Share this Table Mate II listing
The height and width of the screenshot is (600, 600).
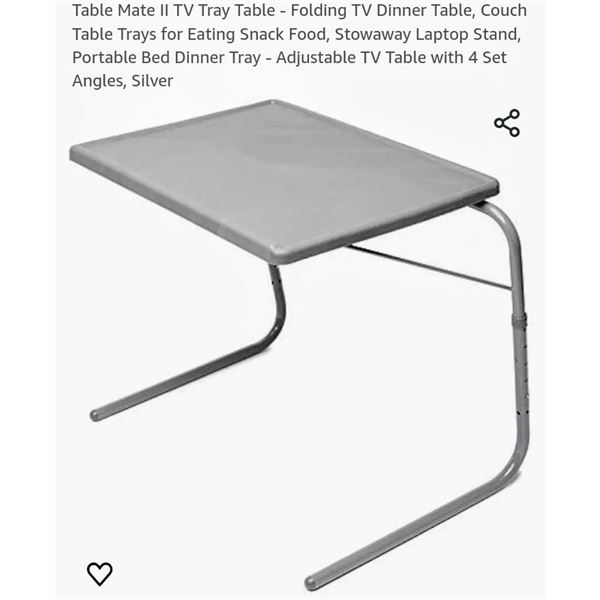click(507, 124)
